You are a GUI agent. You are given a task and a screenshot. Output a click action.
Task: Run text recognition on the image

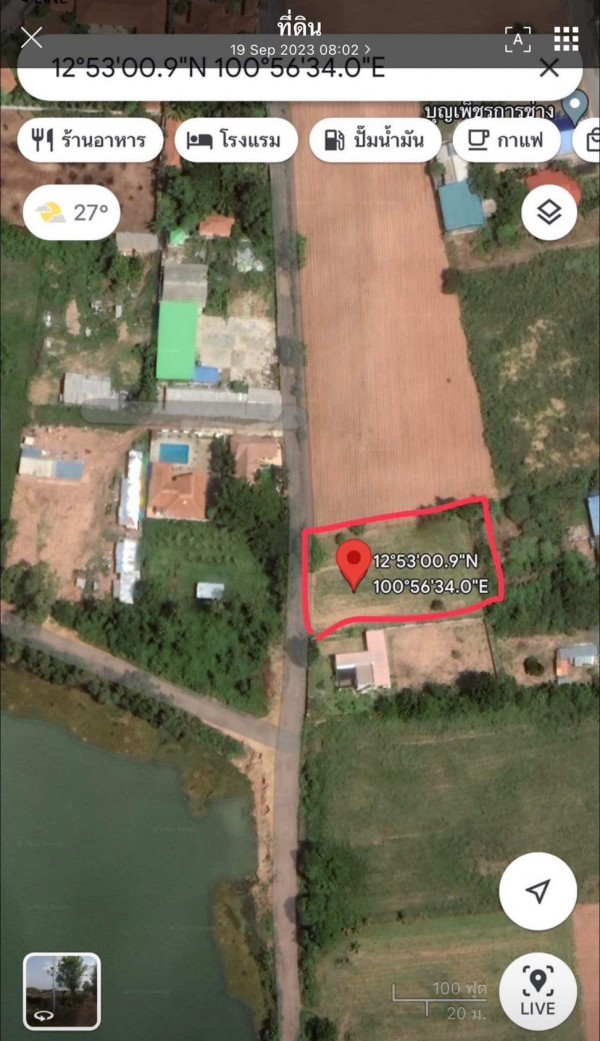point(517,39)
